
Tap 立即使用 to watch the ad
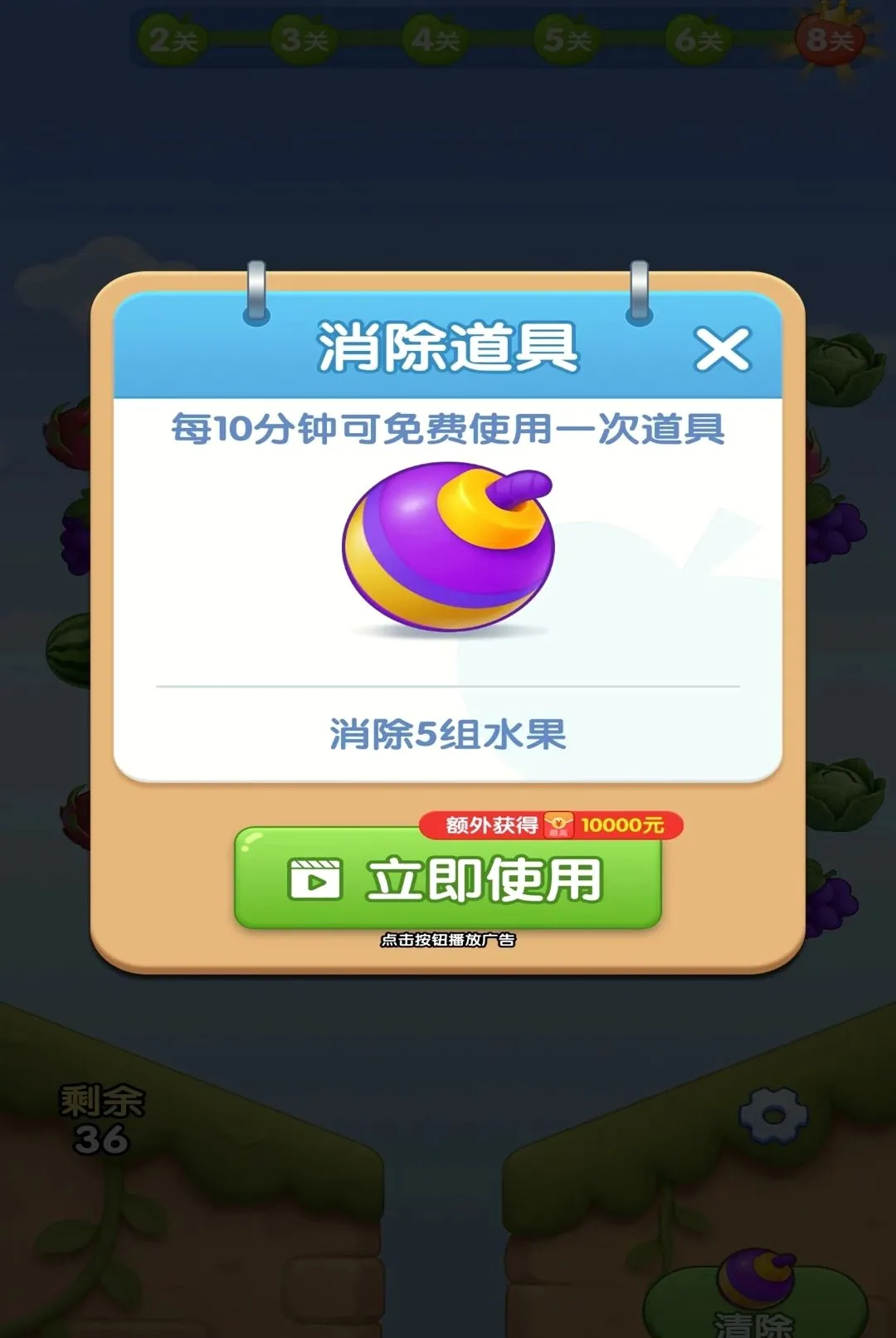click(x=448, y=878)
